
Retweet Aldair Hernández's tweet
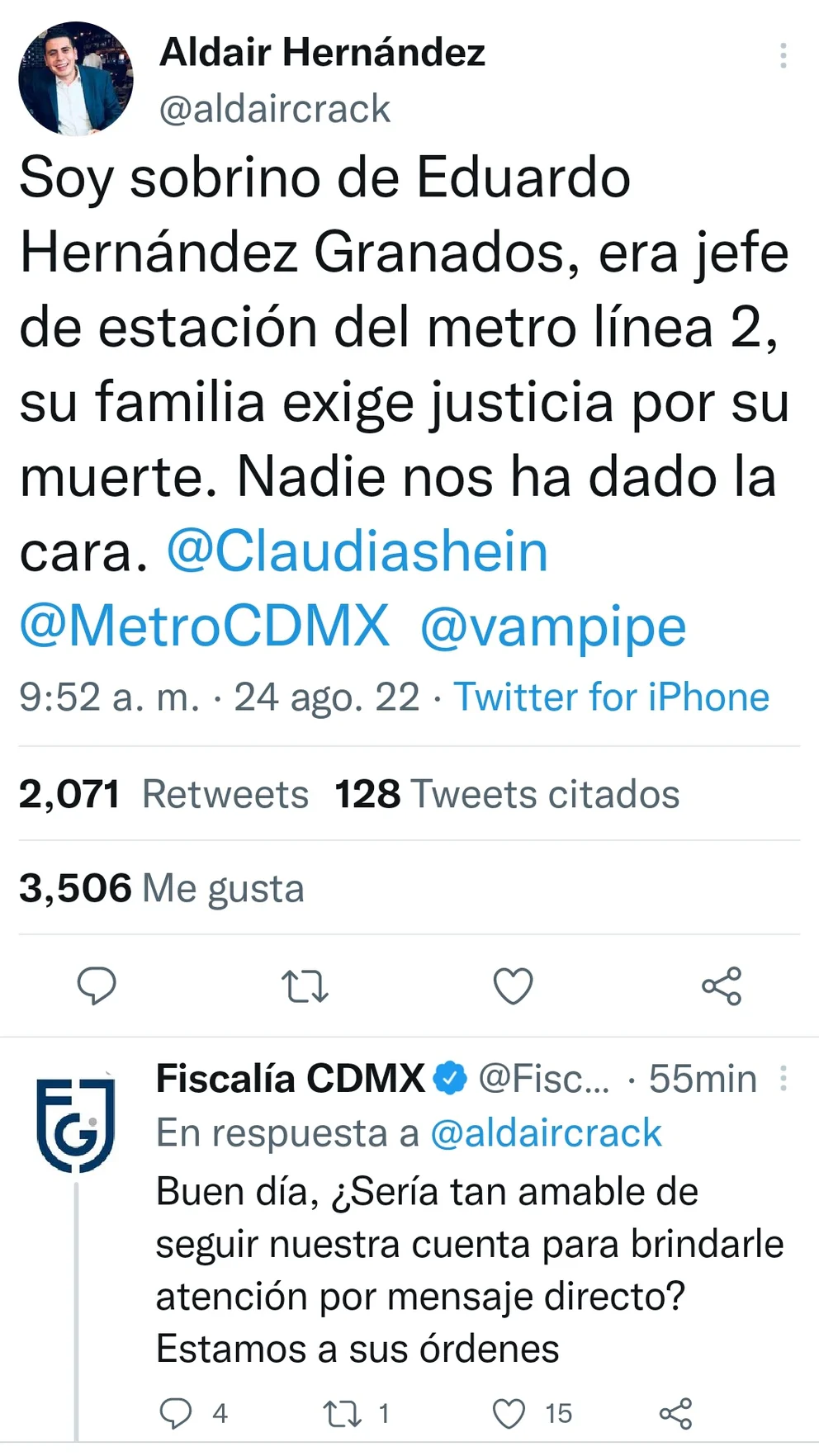coord(305,986)
